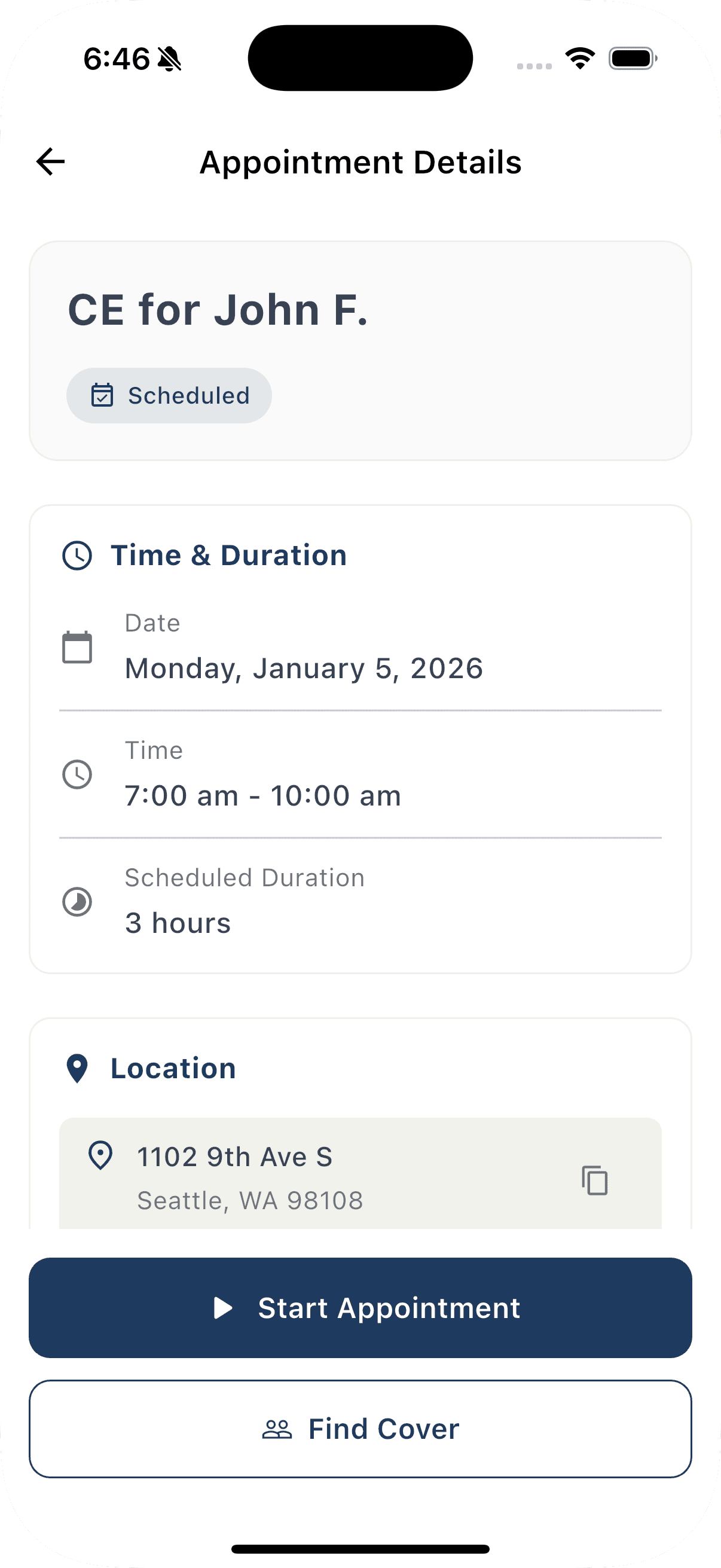
Task: Tap the Wi-Fi indicator in the status bar
Action: click(579, 58)
